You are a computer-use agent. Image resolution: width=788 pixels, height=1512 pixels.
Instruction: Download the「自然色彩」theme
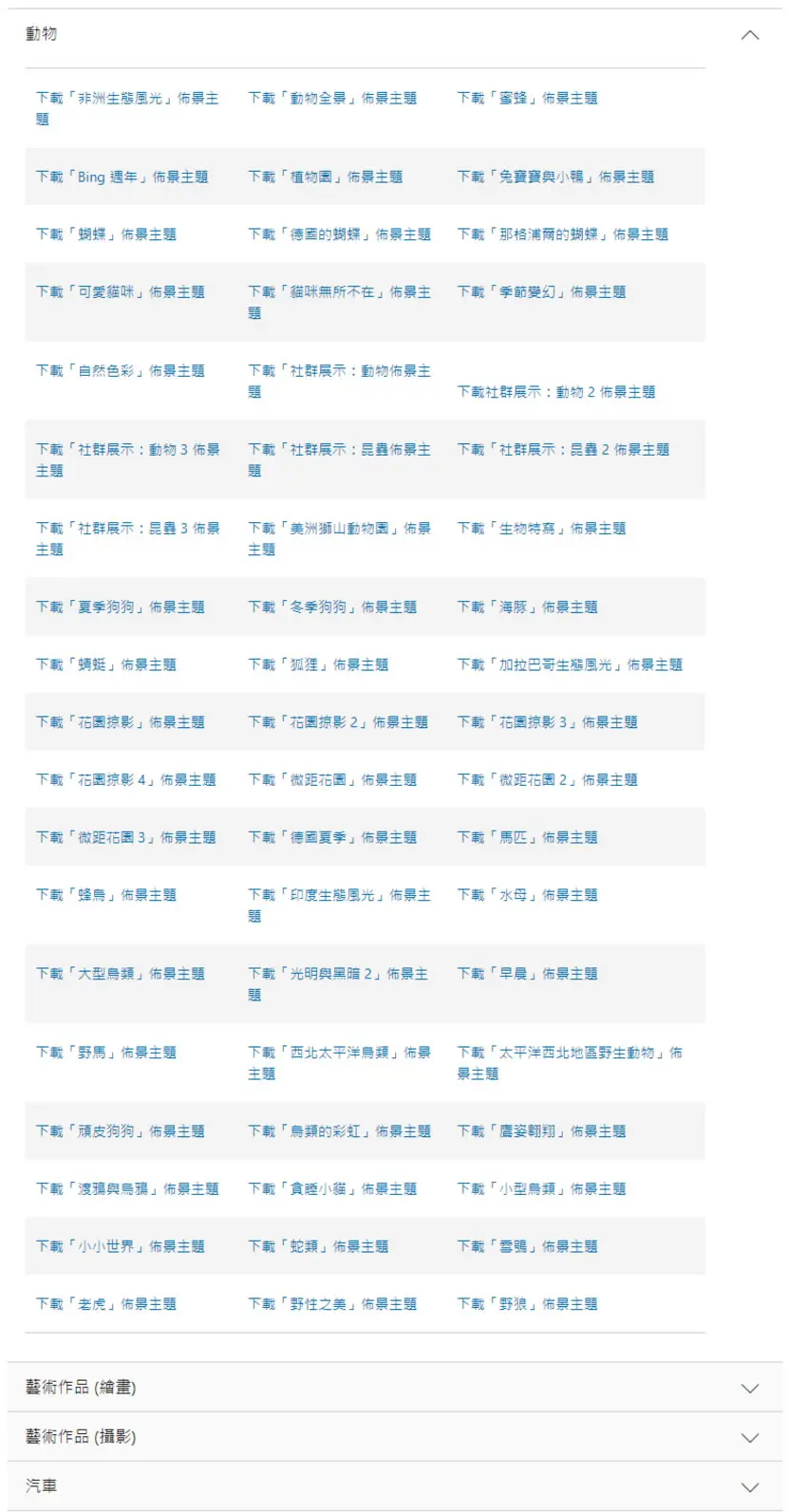tap(120, 370)
